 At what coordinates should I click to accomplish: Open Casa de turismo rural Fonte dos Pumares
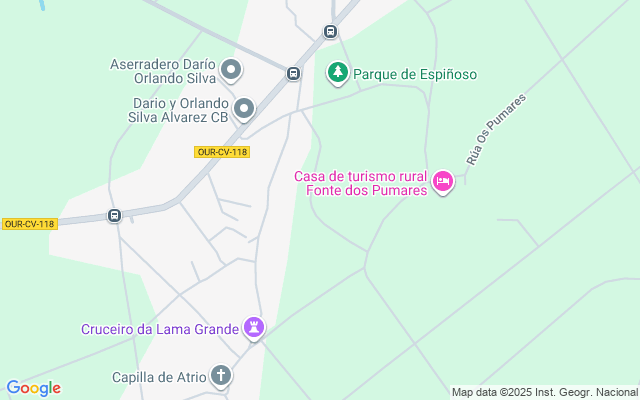pos(443,182)
